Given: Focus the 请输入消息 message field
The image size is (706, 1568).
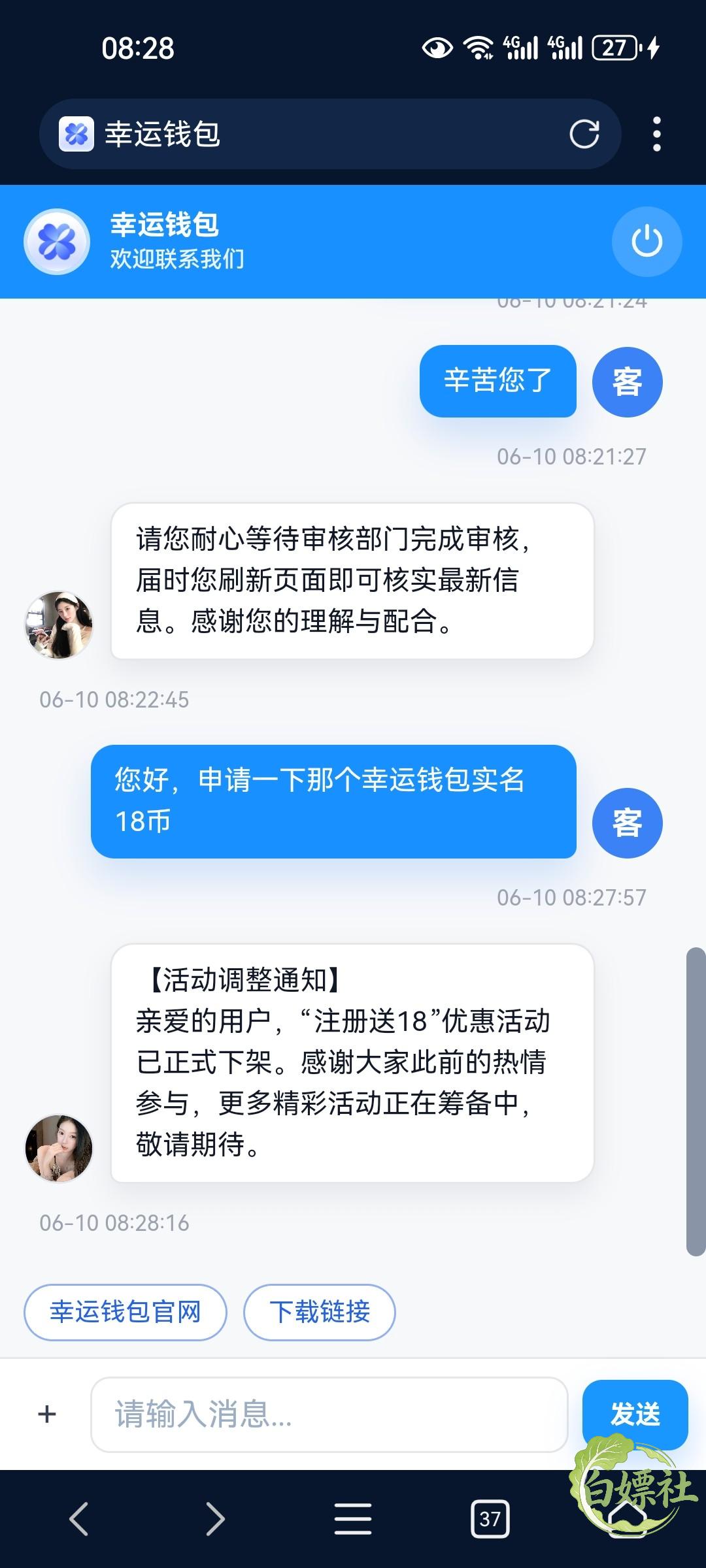Looking at the screenshot, I should [329, 1414].
